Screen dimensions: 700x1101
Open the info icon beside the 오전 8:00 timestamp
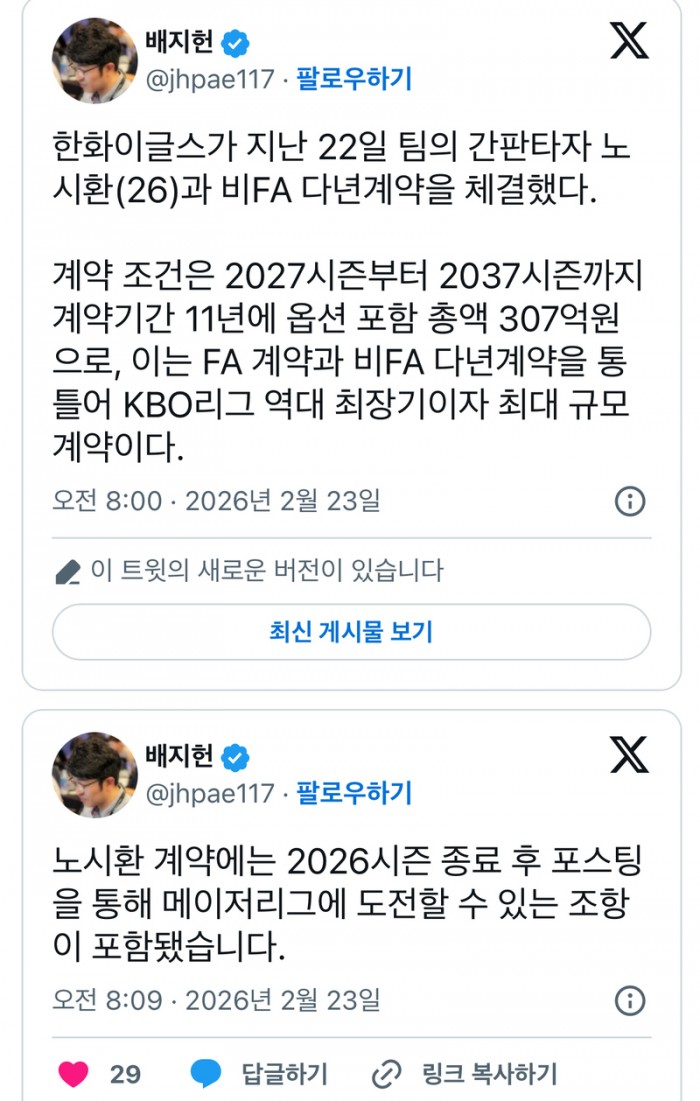(629, 500)
